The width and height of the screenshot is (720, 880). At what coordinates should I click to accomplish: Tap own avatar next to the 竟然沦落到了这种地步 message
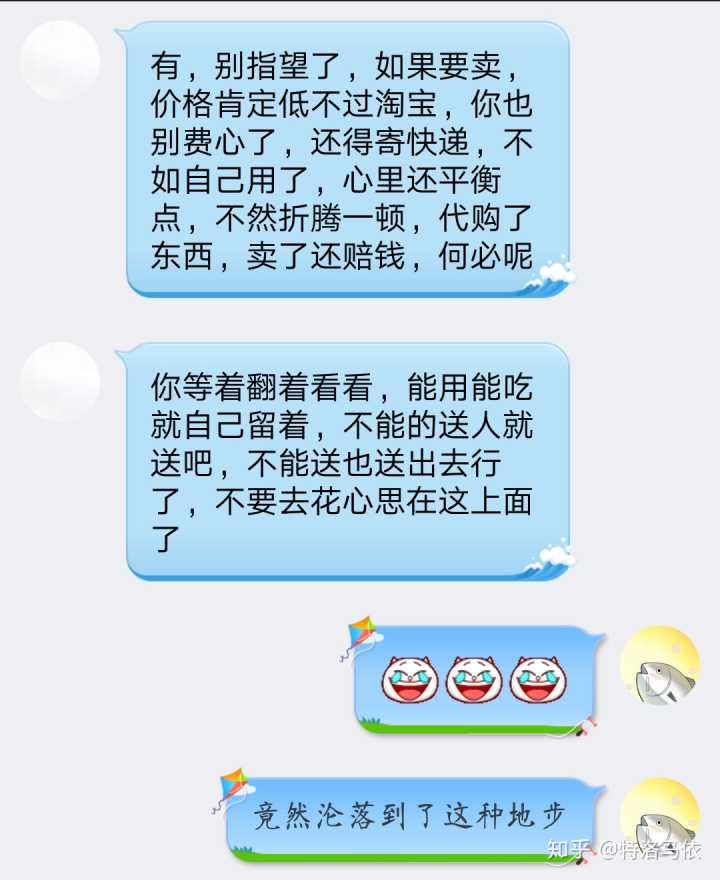click(659, 815)
